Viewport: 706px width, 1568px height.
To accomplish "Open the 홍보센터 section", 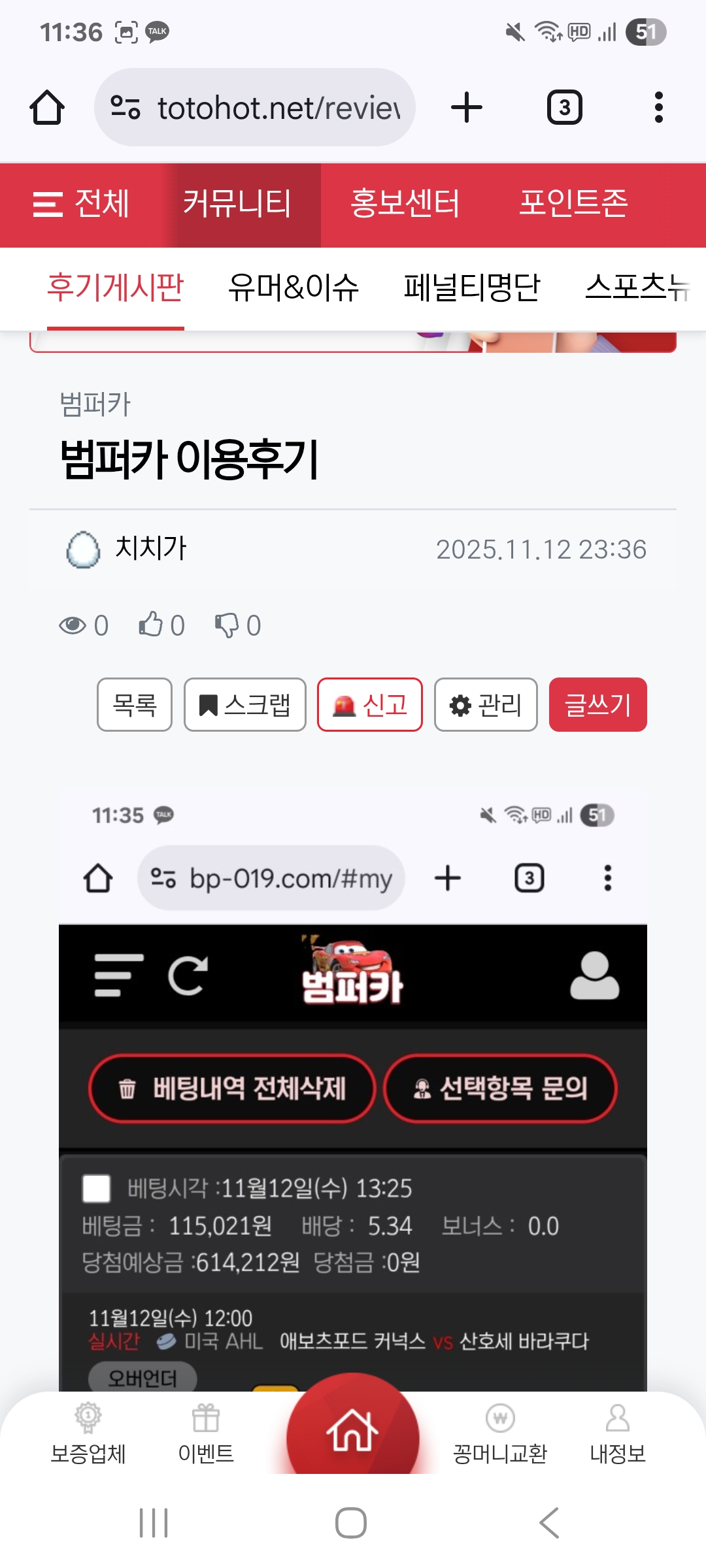I will tap(405, 204).
